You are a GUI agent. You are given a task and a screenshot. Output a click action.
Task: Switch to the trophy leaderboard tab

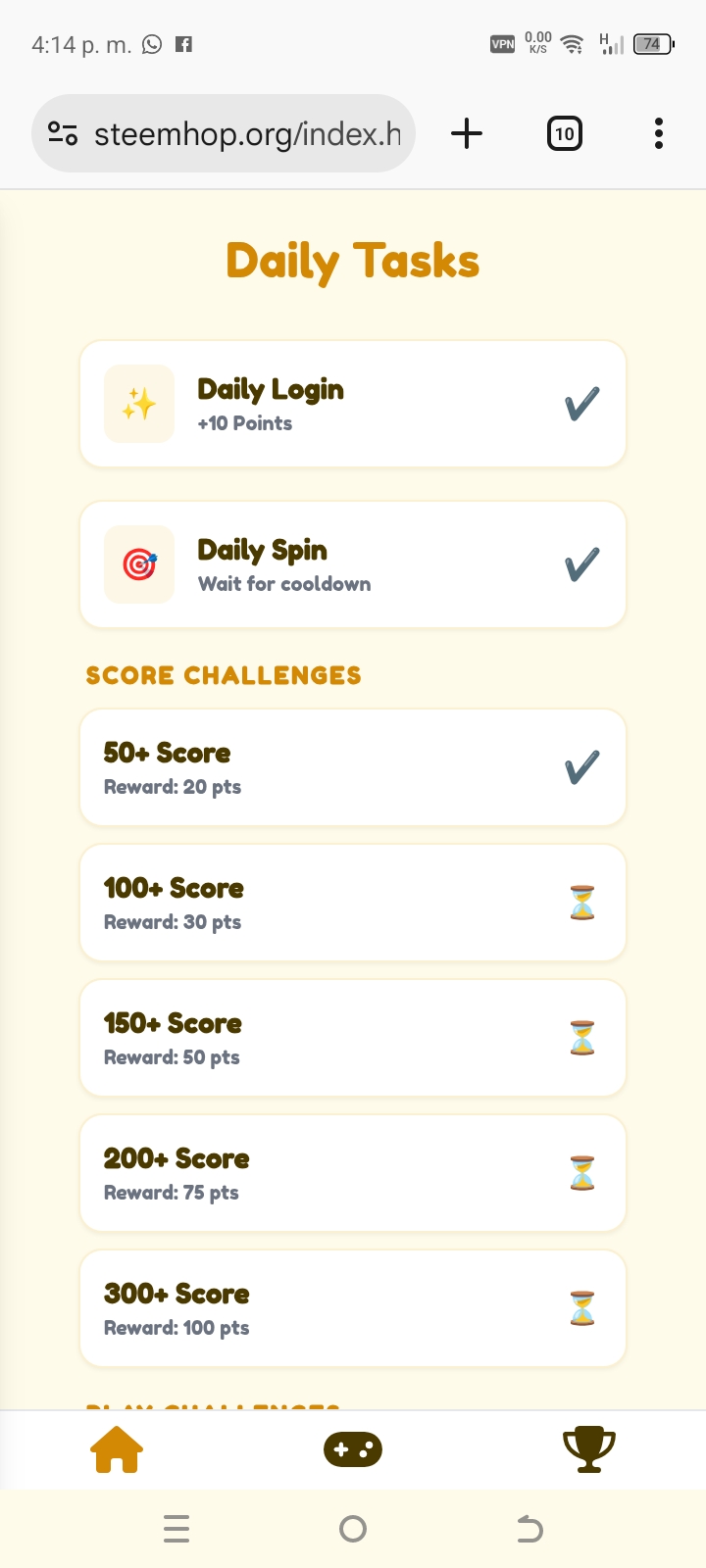[588, 1449]
